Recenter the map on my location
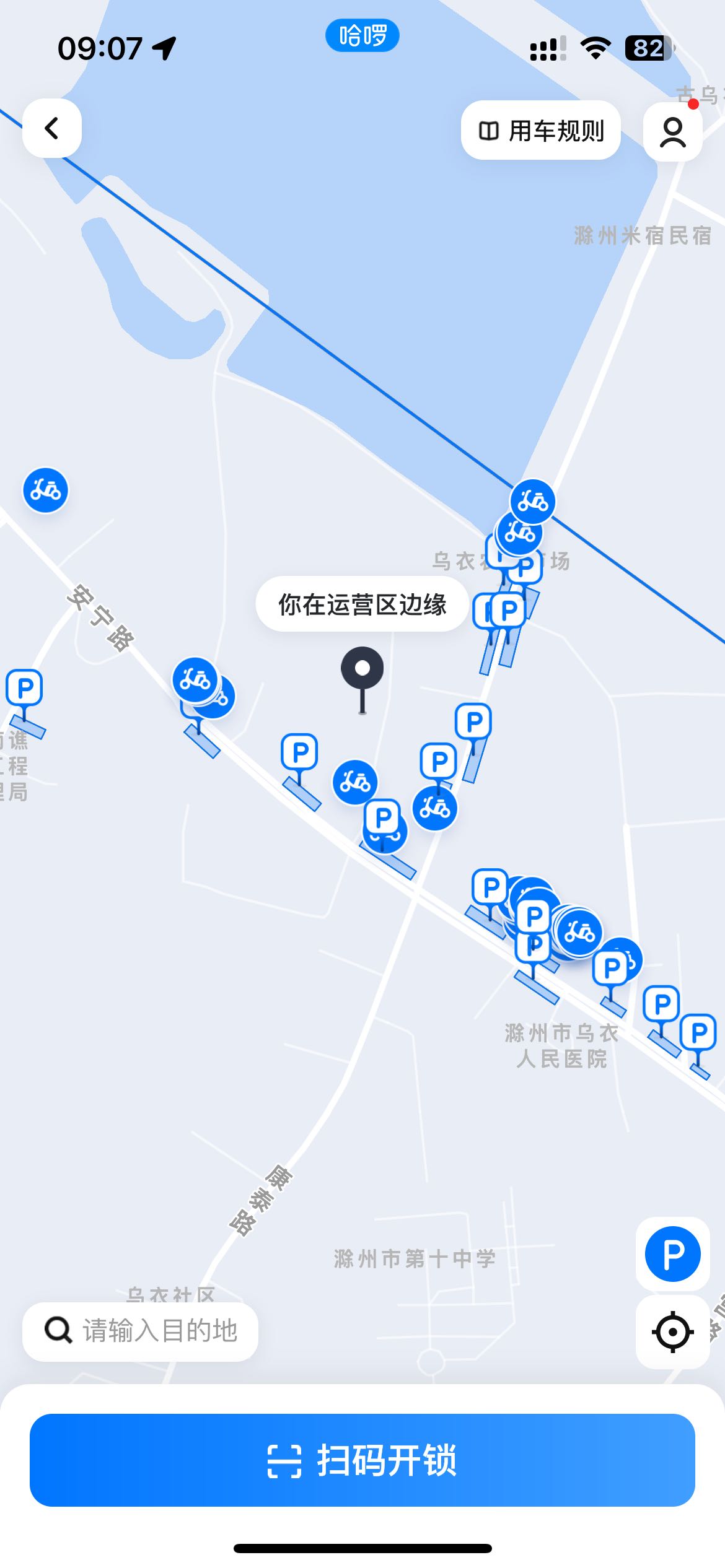 pyautogui.click(x=672, y=1331)
